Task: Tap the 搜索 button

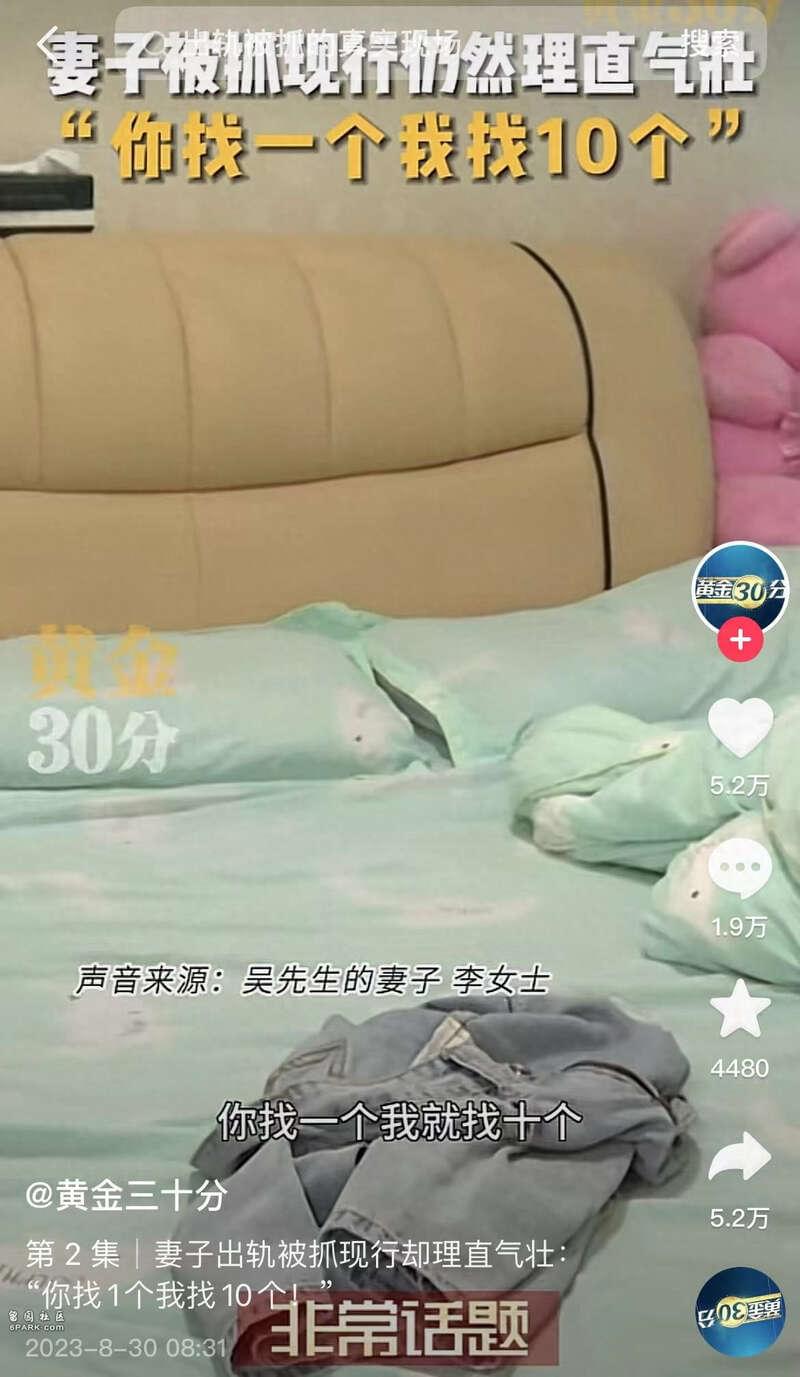Action: pyautogui.click(x=710, y=42)
